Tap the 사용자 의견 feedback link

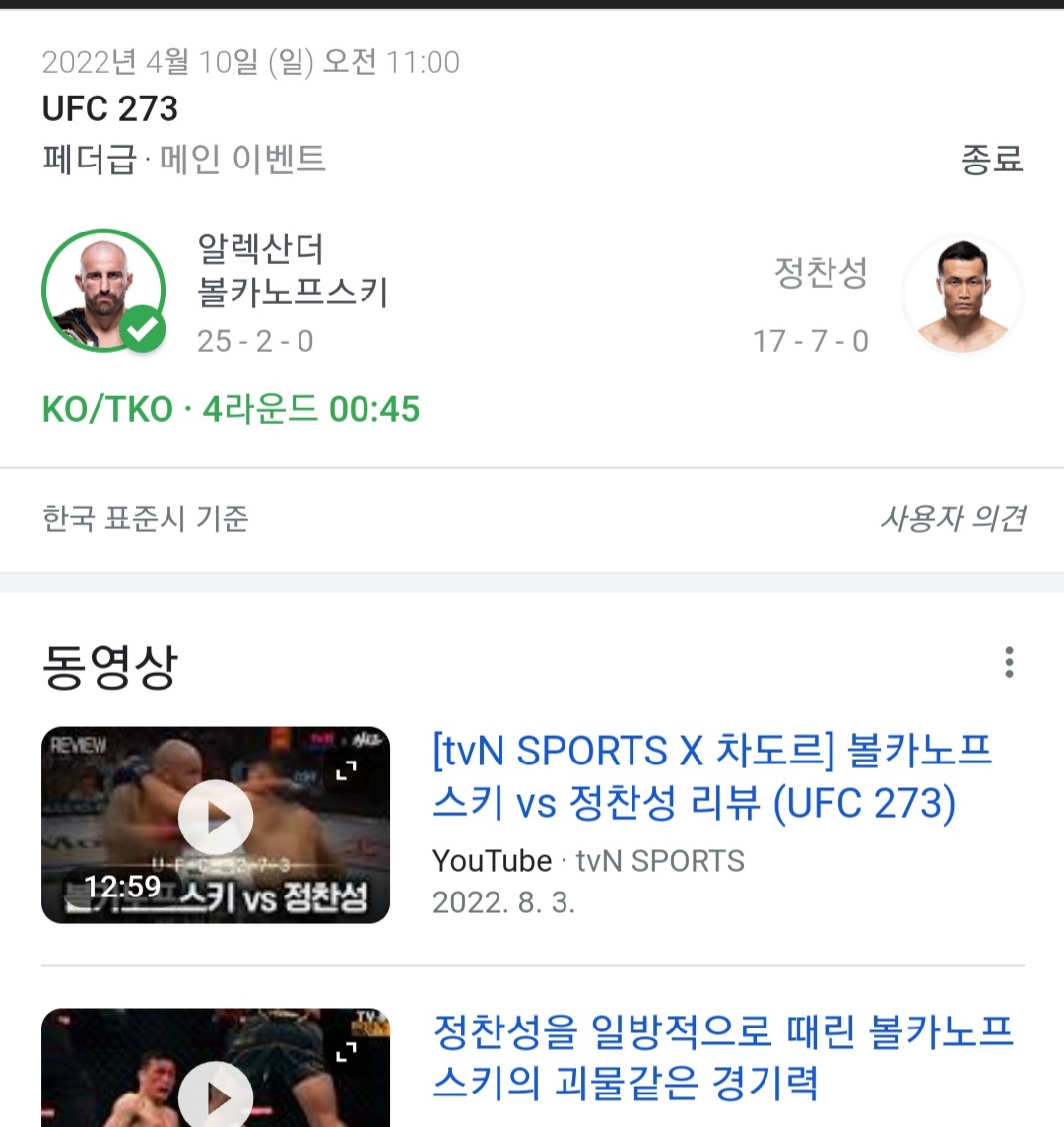pyautogui.click(x=952, y=518)
